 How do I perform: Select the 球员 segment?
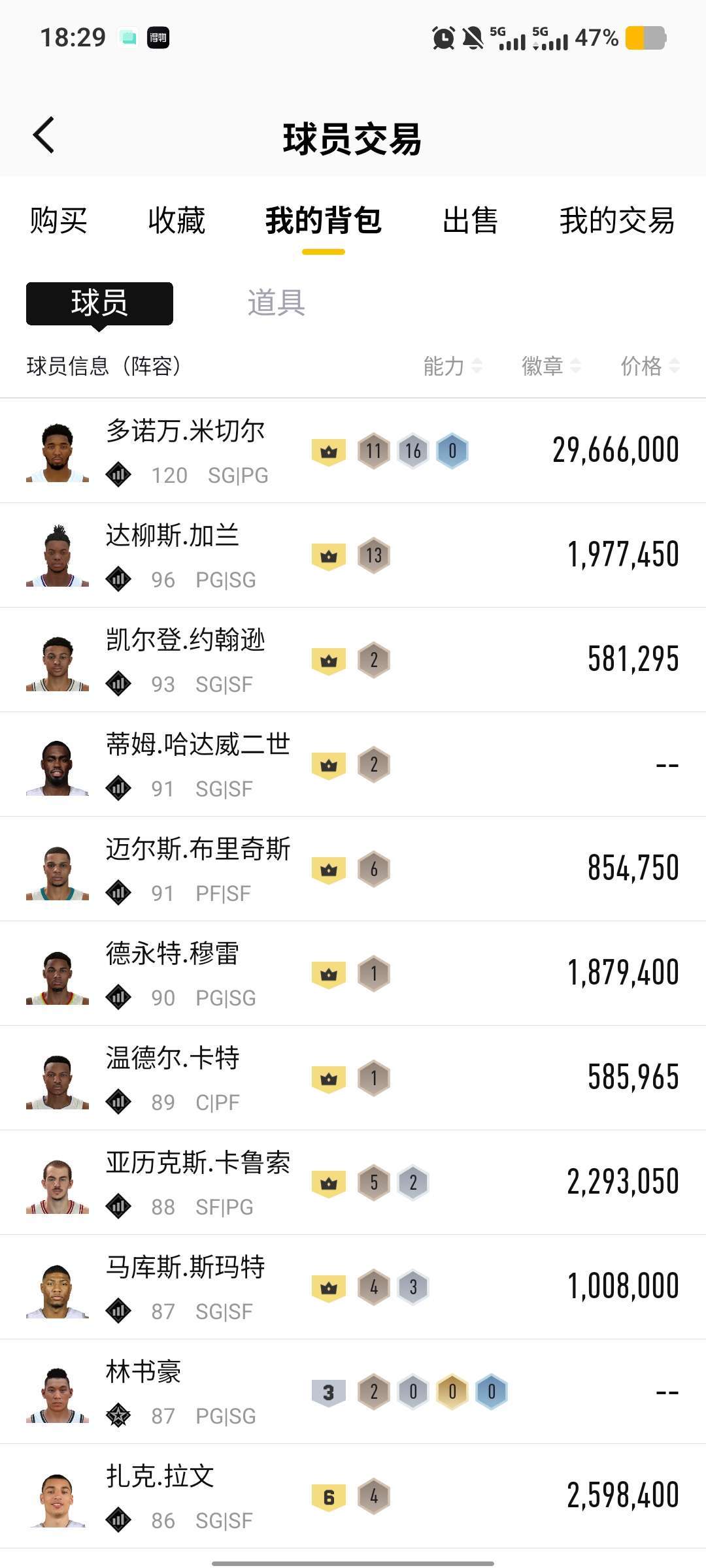pos(99,303)
